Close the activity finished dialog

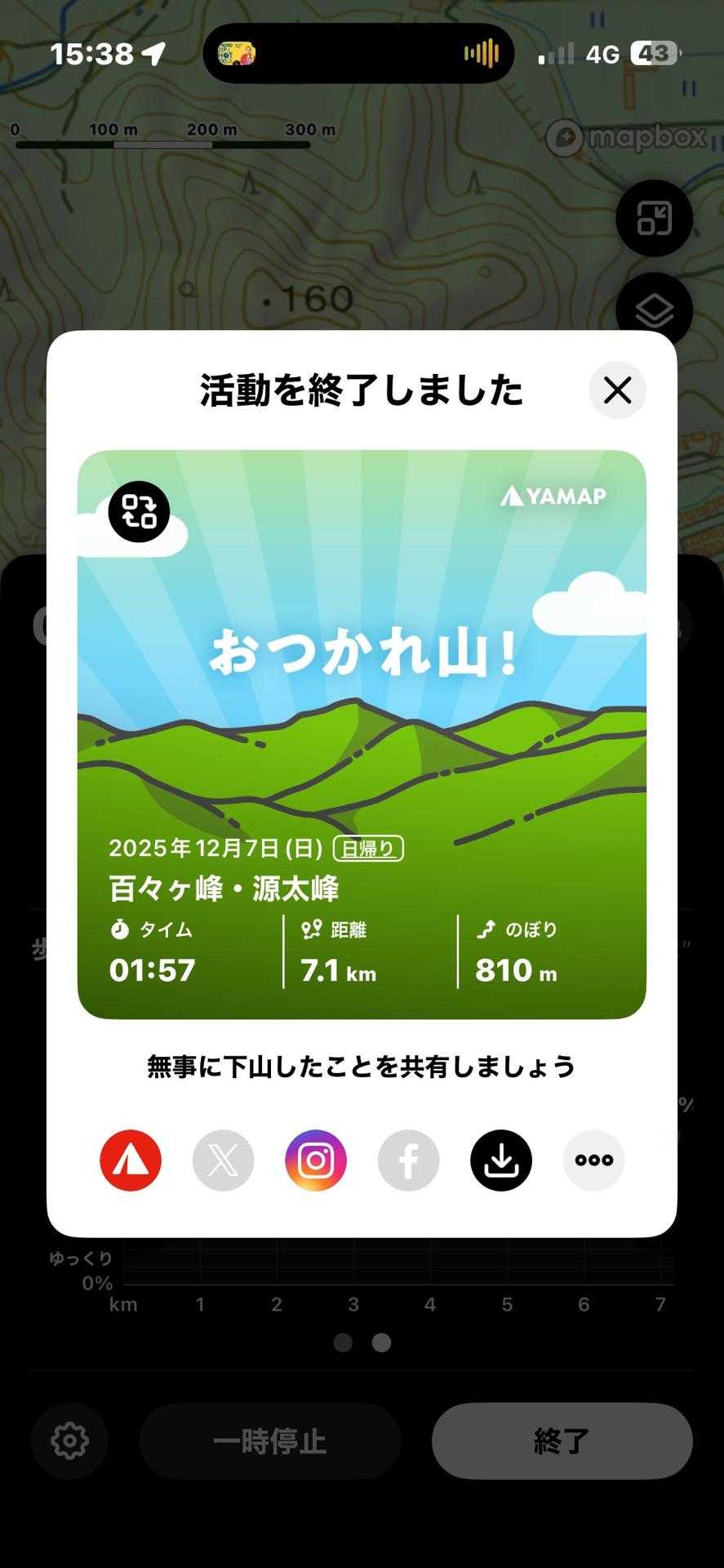click(x=617, y=390)
